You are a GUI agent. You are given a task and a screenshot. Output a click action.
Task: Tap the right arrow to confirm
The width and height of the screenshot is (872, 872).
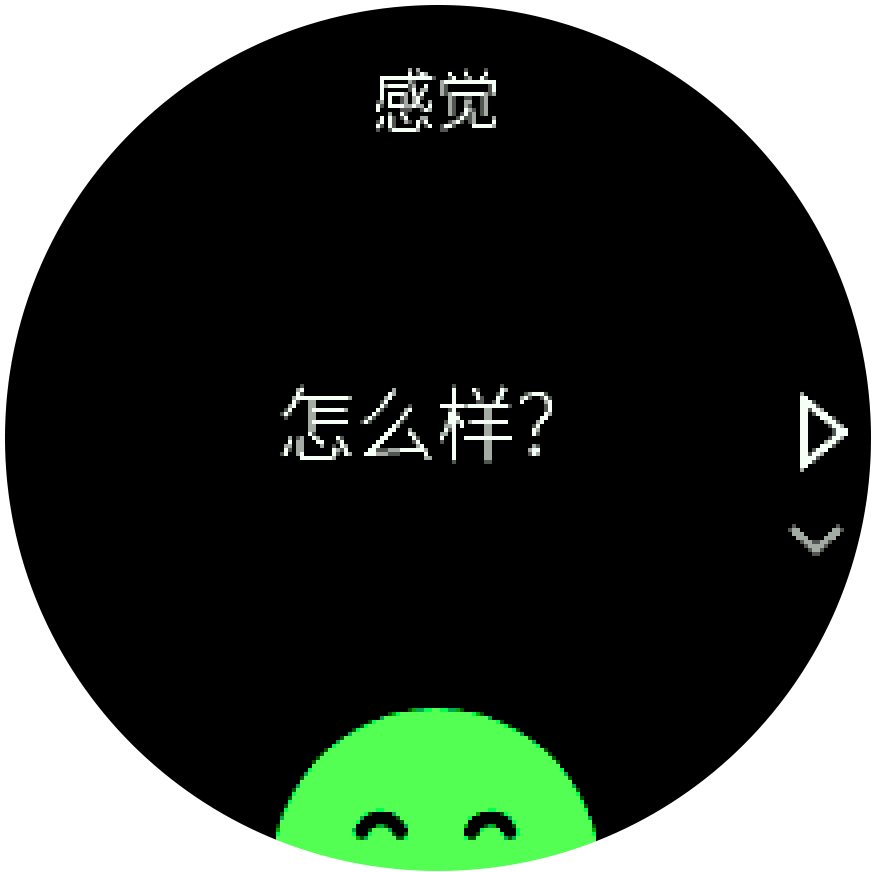pyautogui.click(x=822, y=432)
